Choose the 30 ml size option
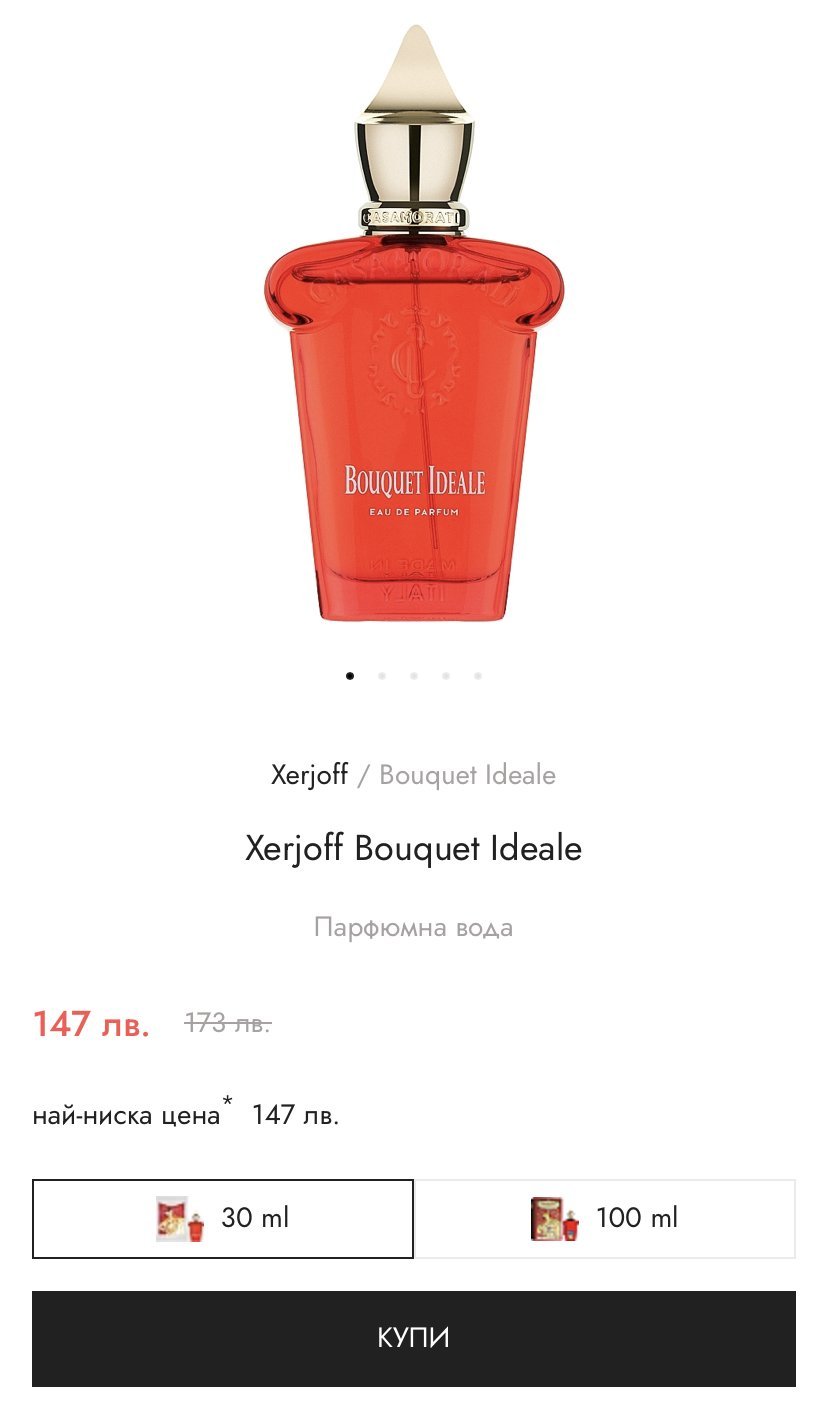The image size is (828, 1417). 223,1218
